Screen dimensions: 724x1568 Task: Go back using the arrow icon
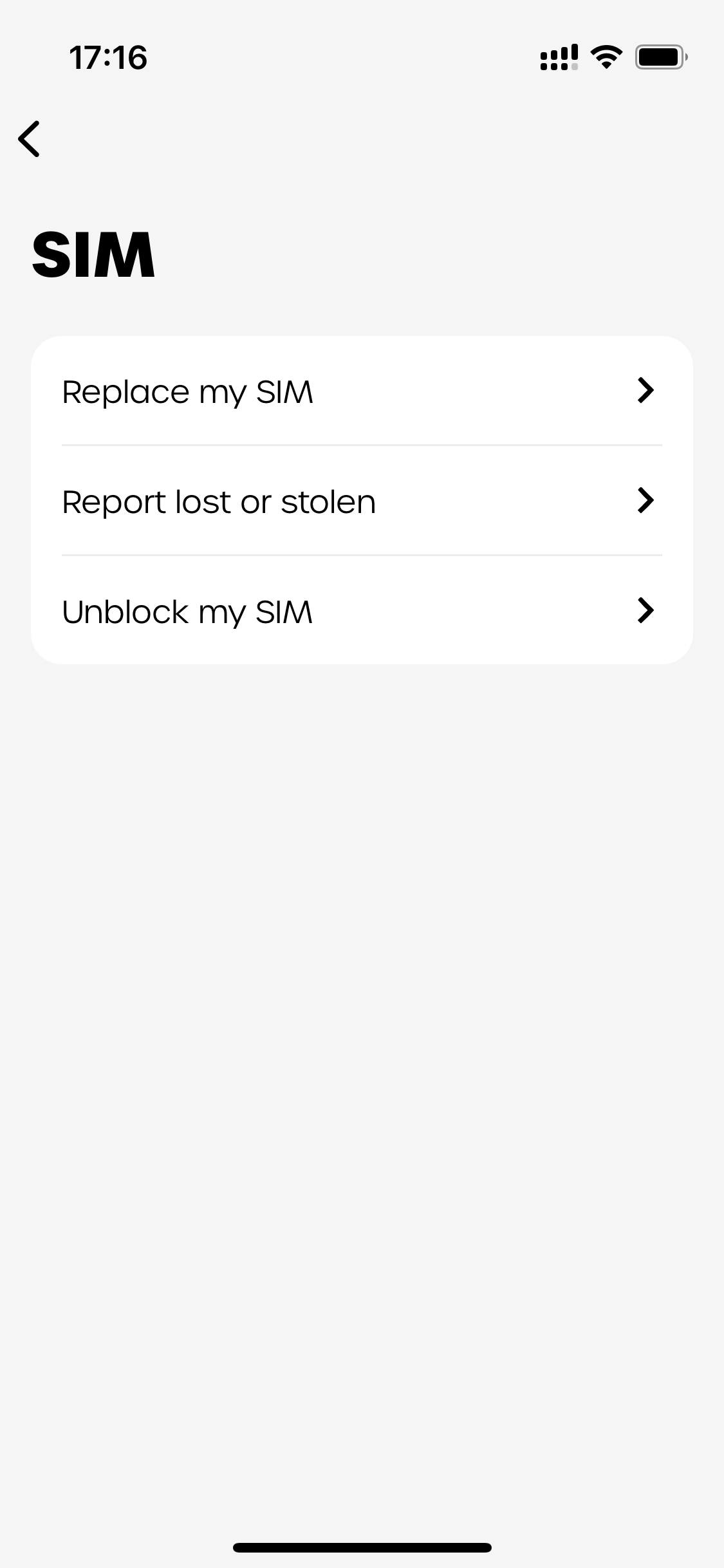click(x=29, y=138)
